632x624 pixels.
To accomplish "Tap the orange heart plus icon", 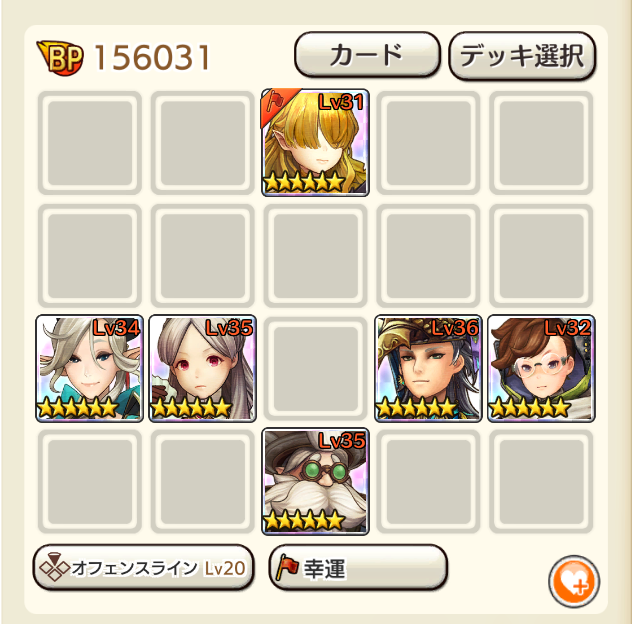I will pyautogui.click(x=574, y=582).
